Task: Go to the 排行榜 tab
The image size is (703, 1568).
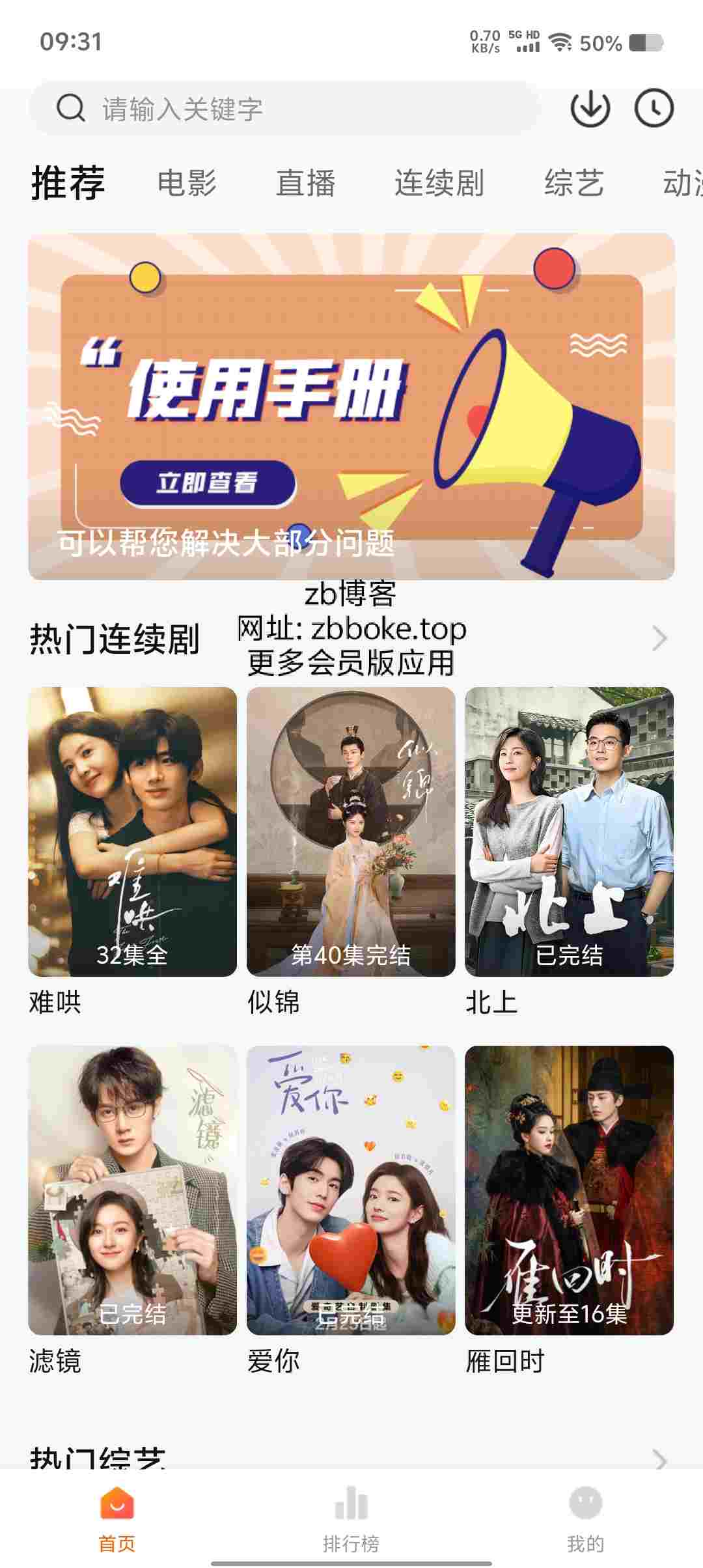Action: click(x=351, y=1519)
